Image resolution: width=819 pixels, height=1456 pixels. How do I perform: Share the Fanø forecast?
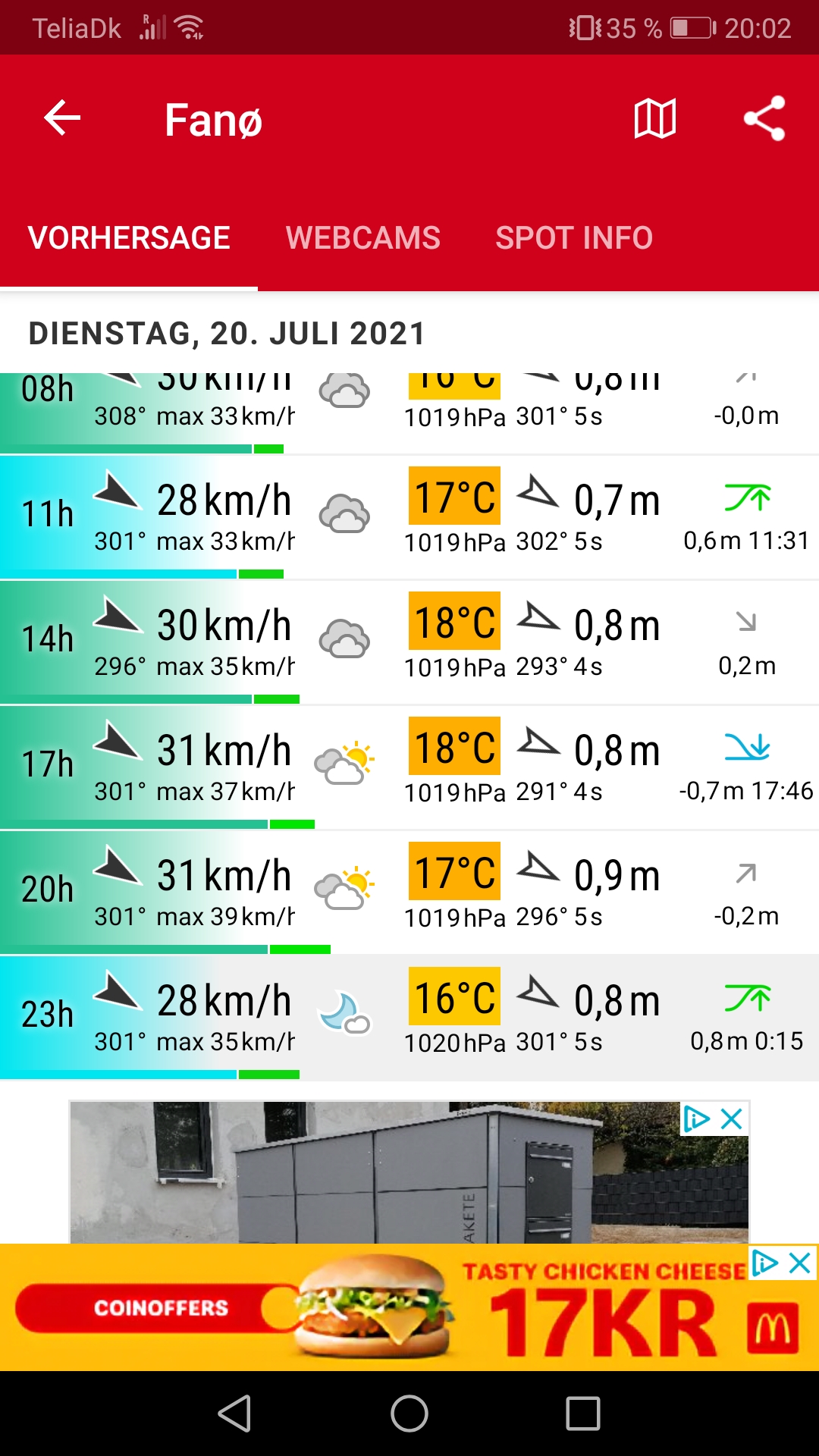tap(764, 118)
